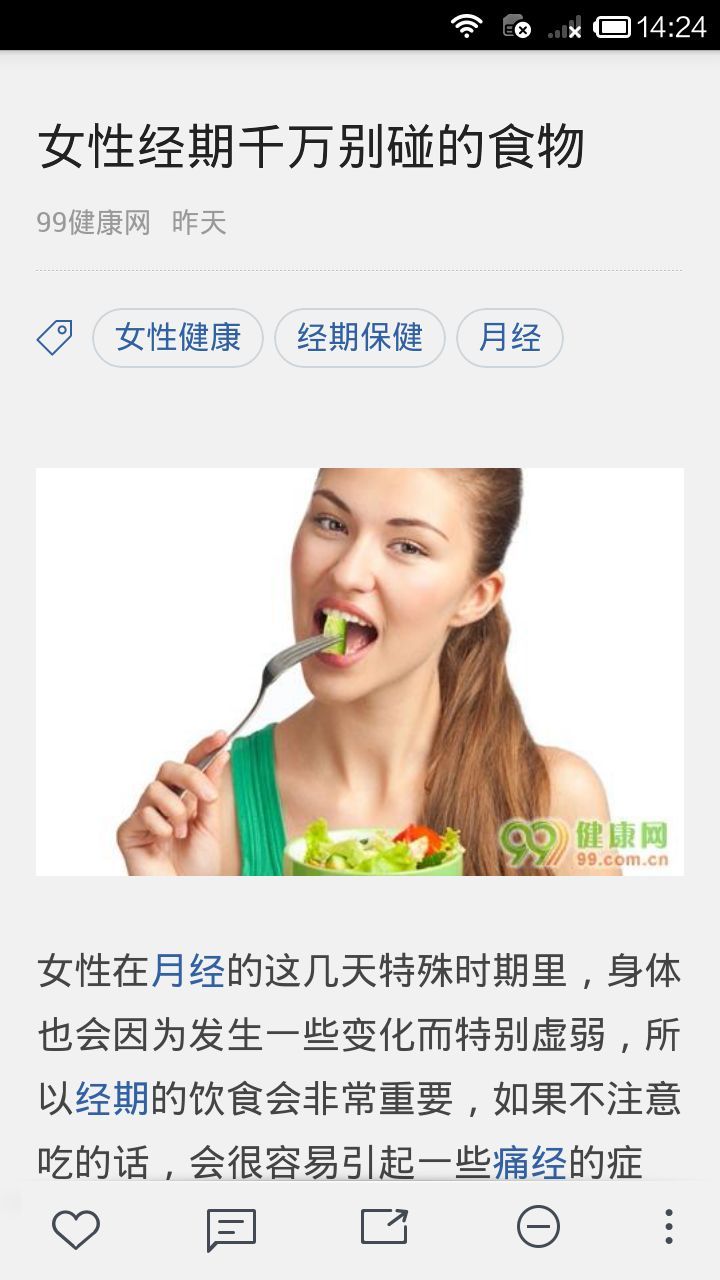The image size is (720, 1280).
Task: Open the 经期 link in the article text
Action: pyautogui.click(x=113, y=1099)
